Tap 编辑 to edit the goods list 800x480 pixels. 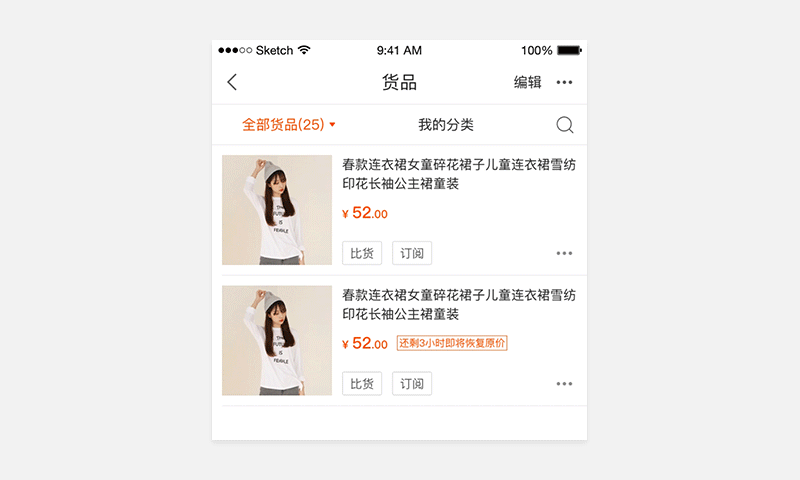pos(527,83)
